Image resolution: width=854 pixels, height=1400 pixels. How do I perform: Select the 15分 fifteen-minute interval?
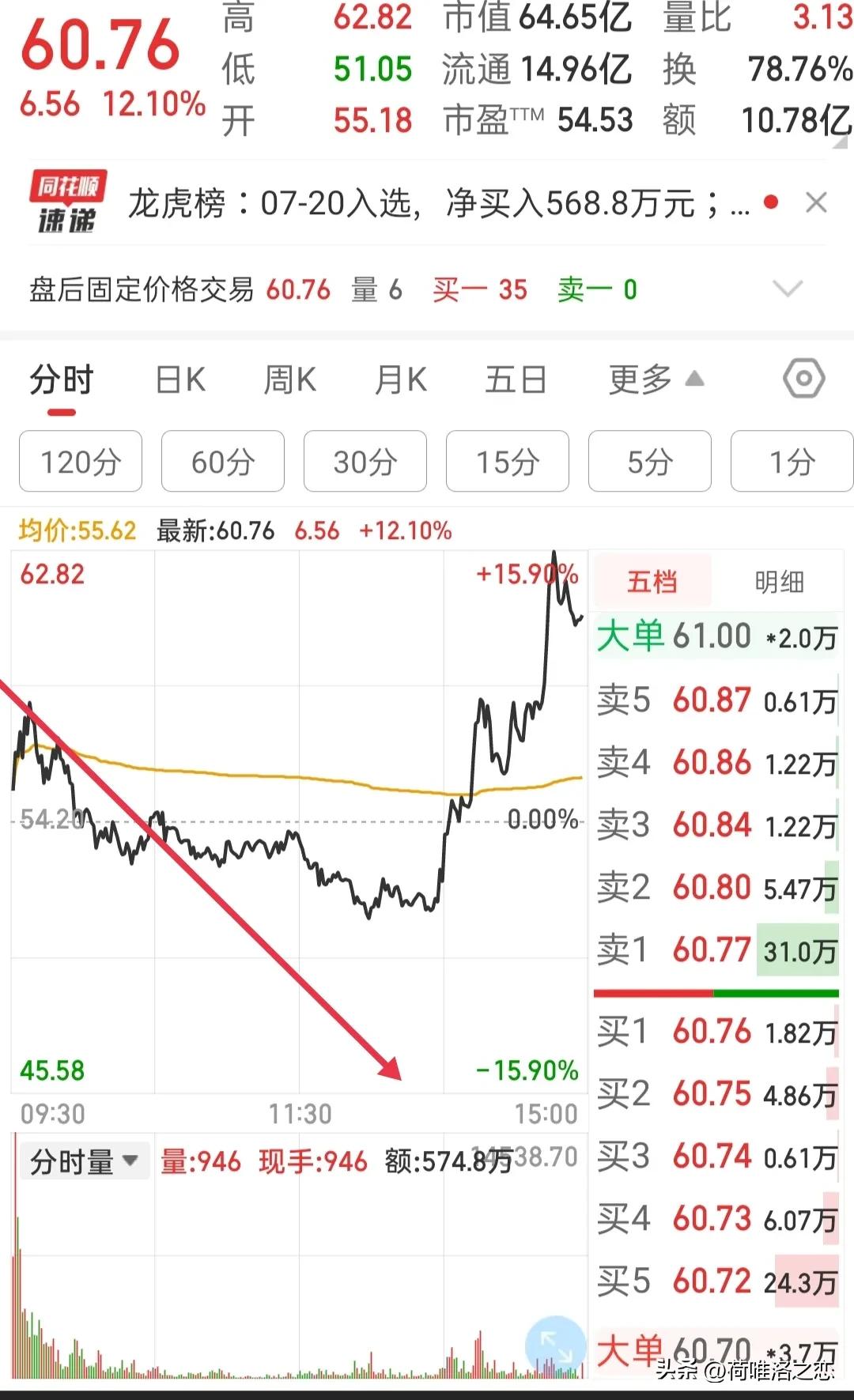point(507,462)
